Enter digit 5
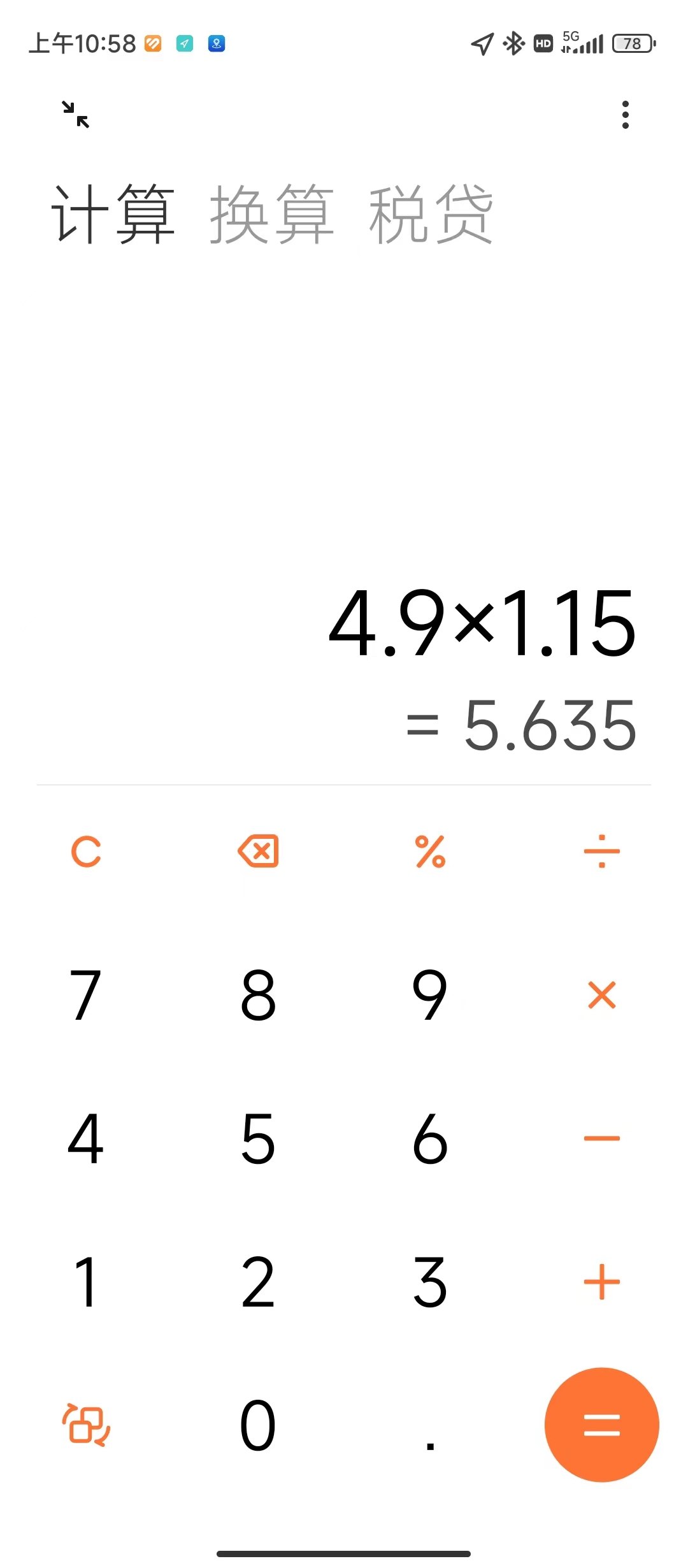This screenshot has height=1568, width=688. (258, 1138)
